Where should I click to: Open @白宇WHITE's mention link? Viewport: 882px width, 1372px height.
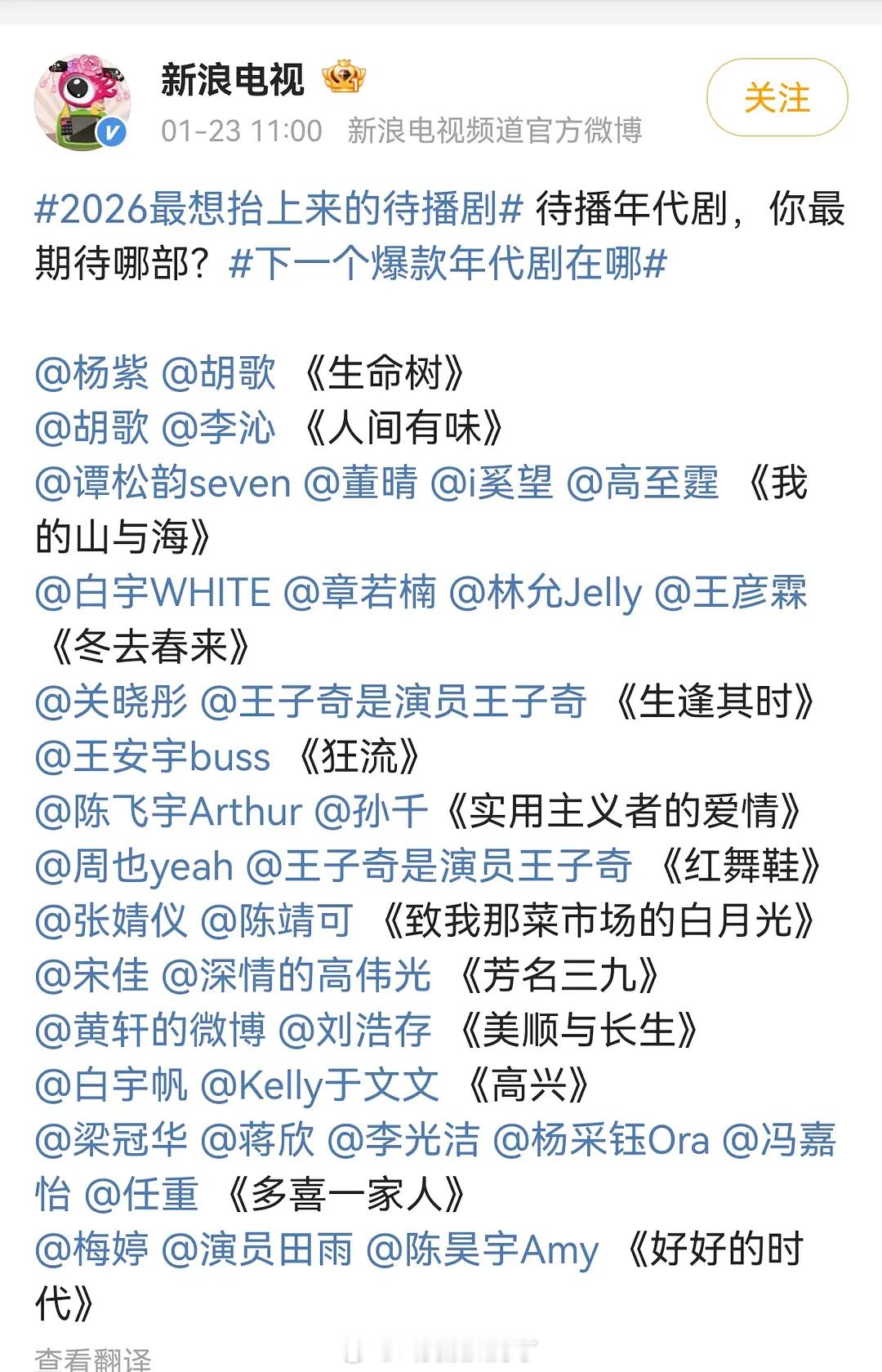pyautogui.click(x=152, y=594)
